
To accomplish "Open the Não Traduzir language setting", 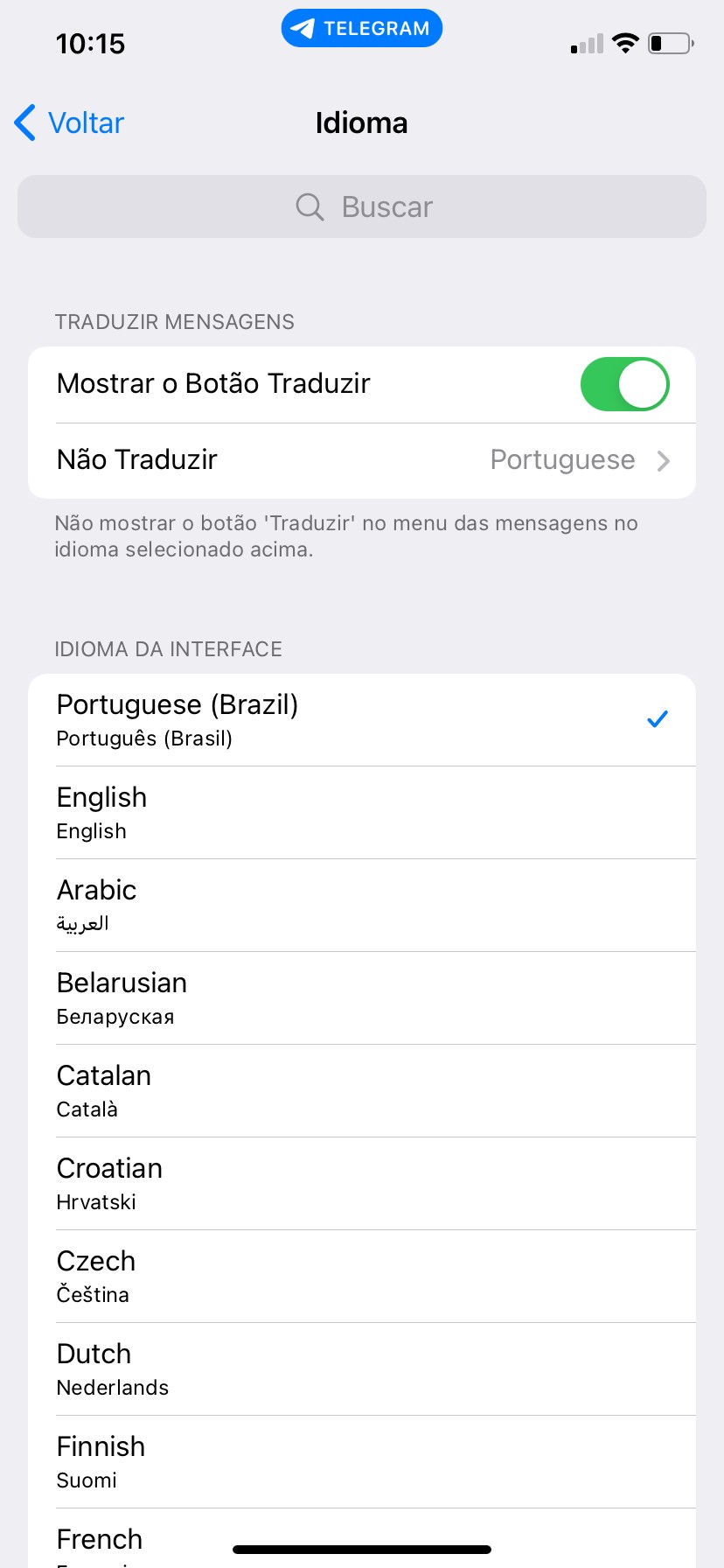I will click(x=362, y=460).
